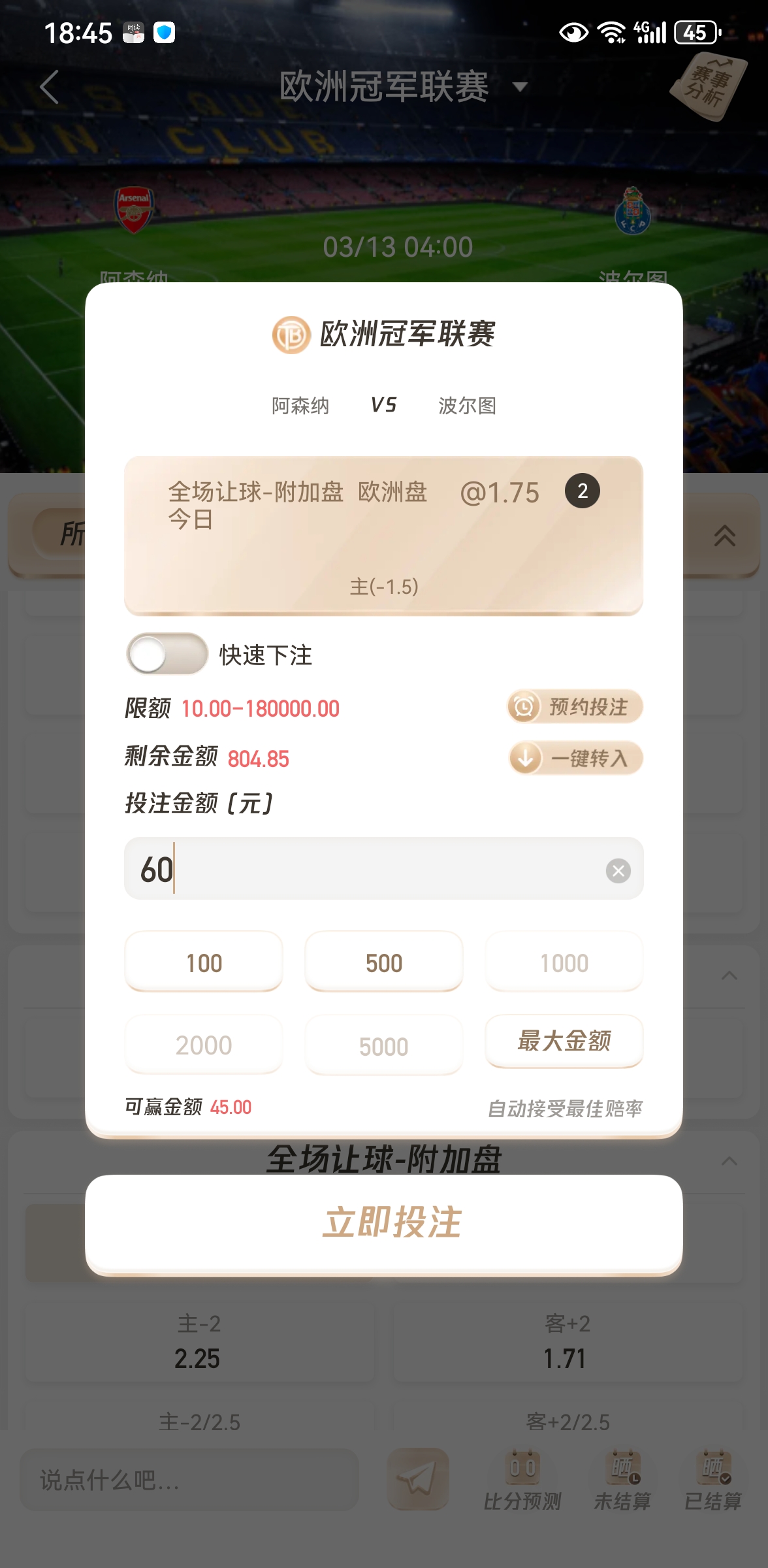
Task: Tap the 预约投注 scheduled bet button
Action: pos(575,707)
